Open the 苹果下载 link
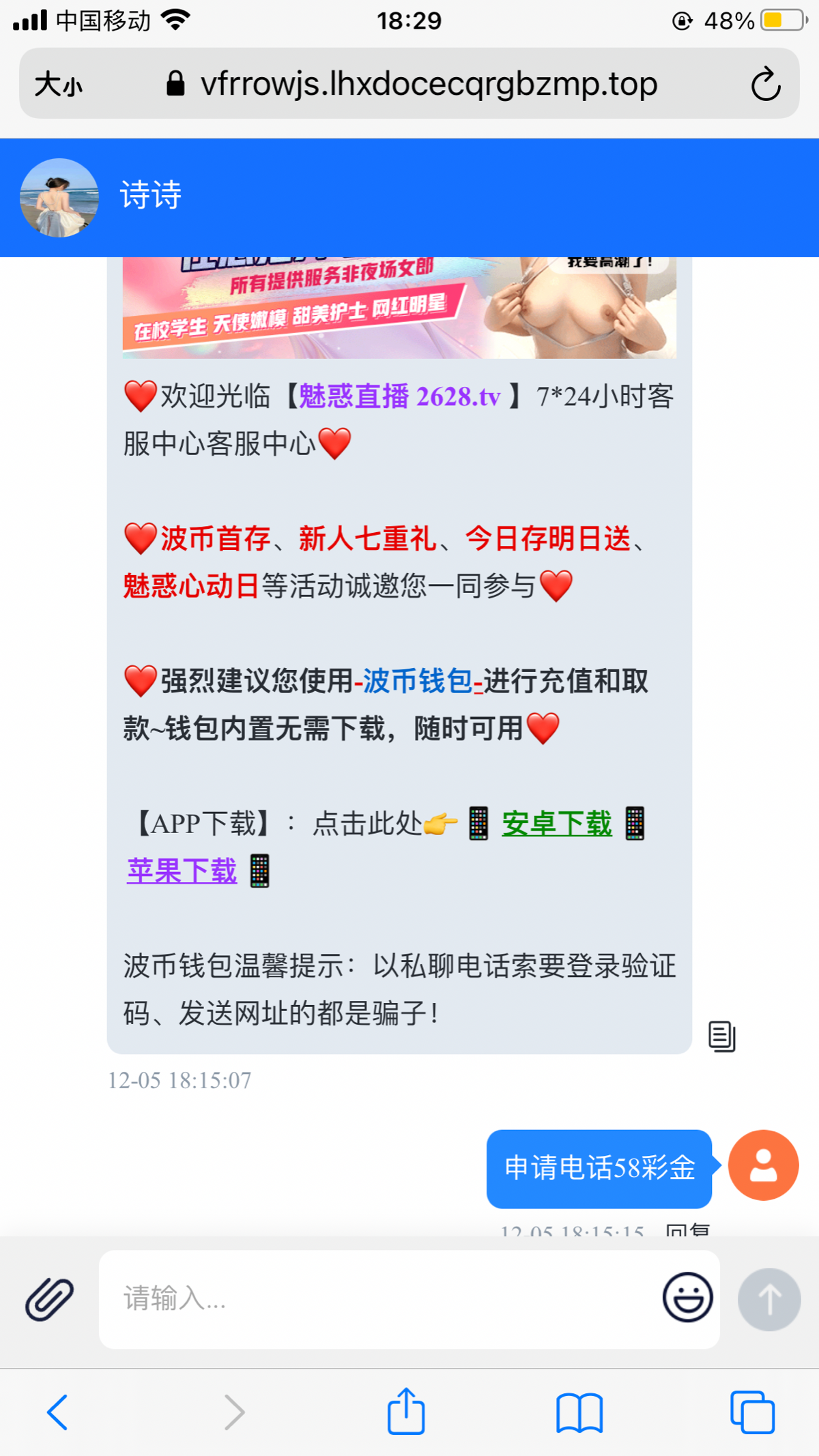This screenshot has height=1456, width=819. point(182,871)
